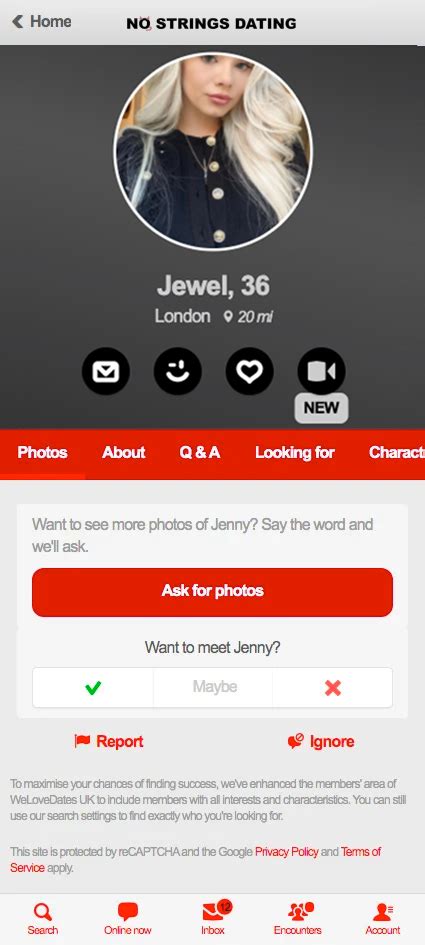Ignore this member
The image size is (425, 945).
click(321, 741)
